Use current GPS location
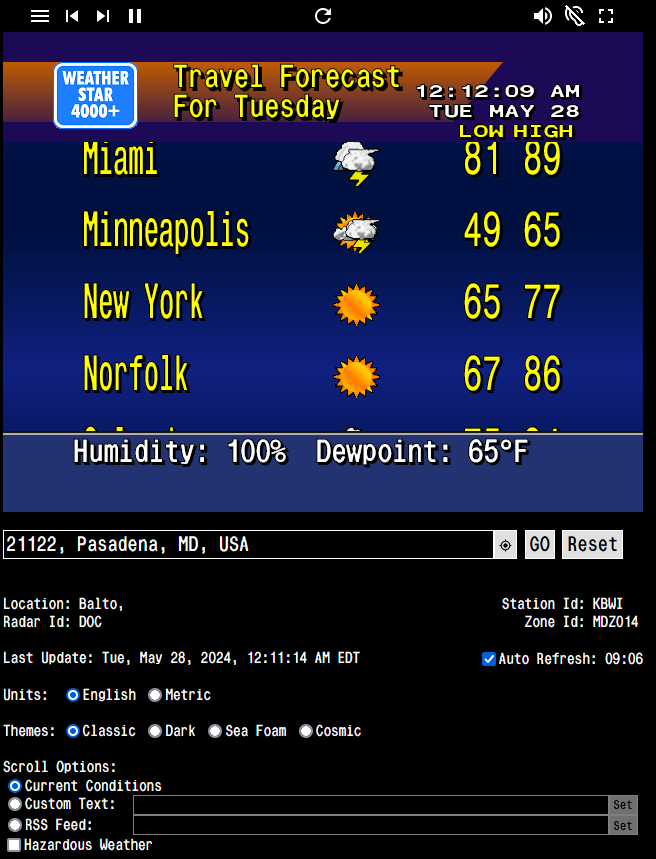Screen dimensions: 656x859 [x=505, y=545]
